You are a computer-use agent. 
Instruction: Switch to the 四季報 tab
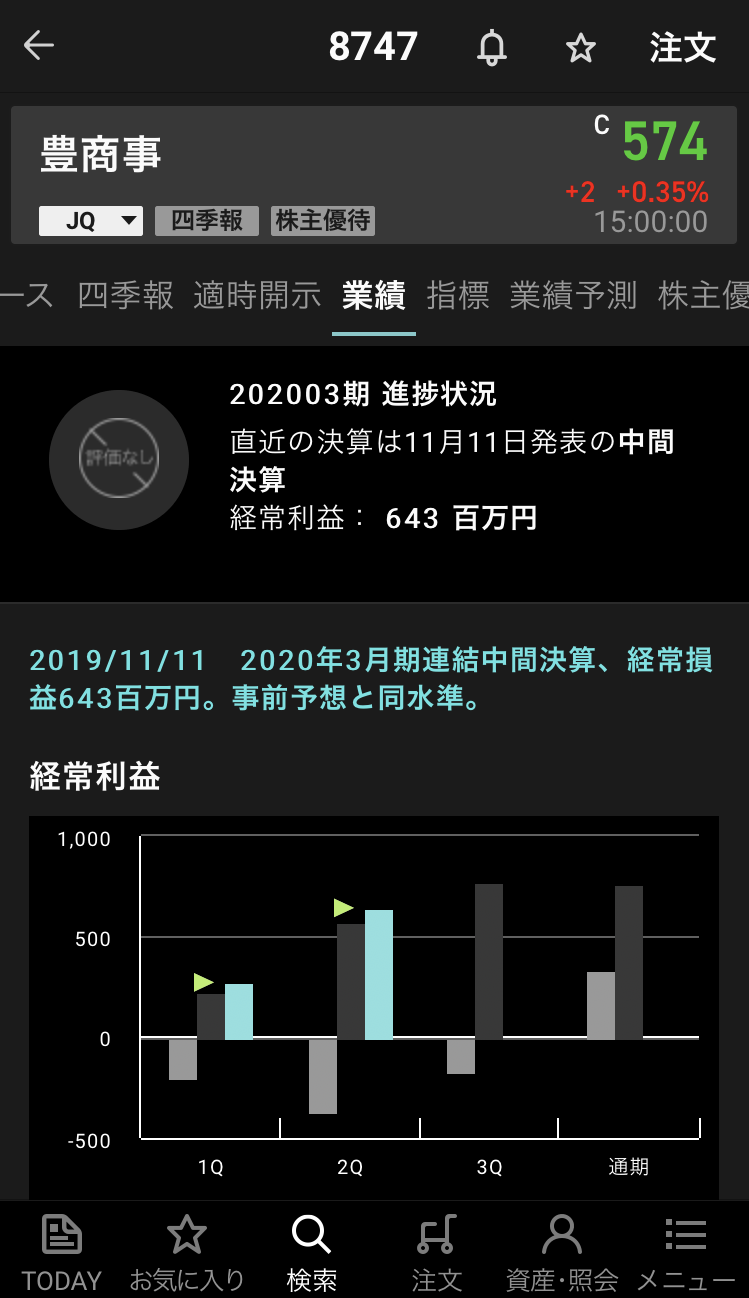tap(125, 296)
